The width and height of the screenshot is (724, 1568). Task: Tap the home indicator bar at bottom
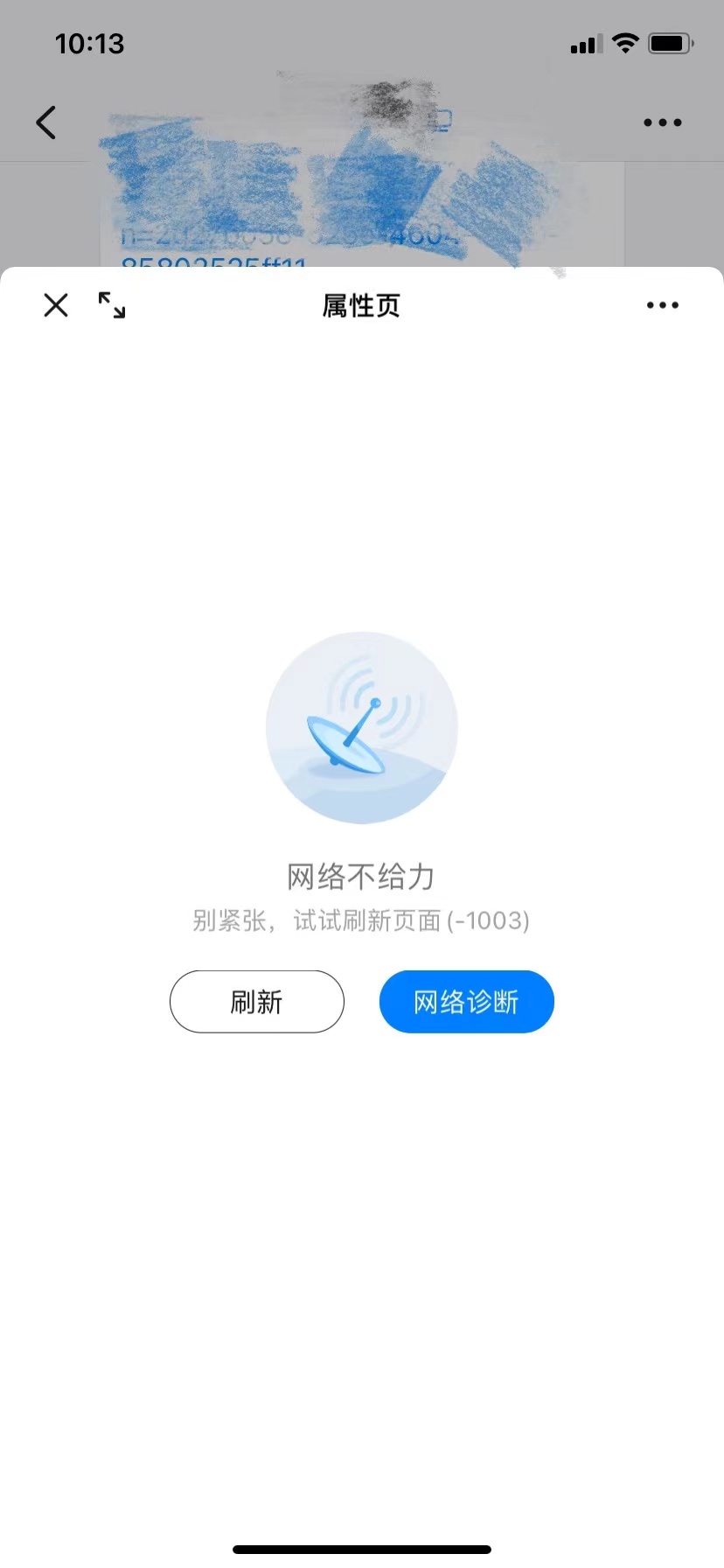361,1549
